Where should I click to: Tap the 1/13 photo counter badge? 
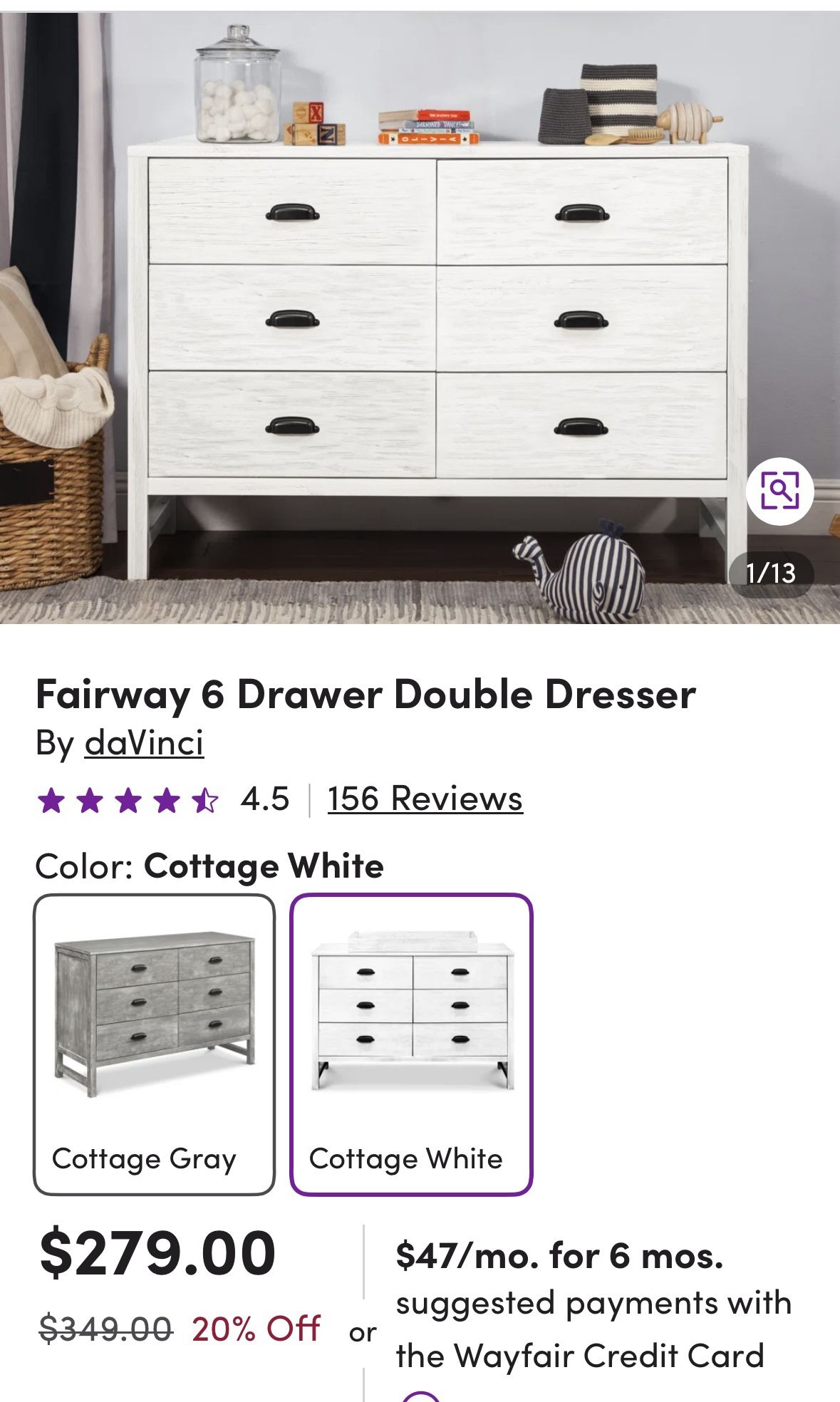pyautogui.click(x=771, y=570)
